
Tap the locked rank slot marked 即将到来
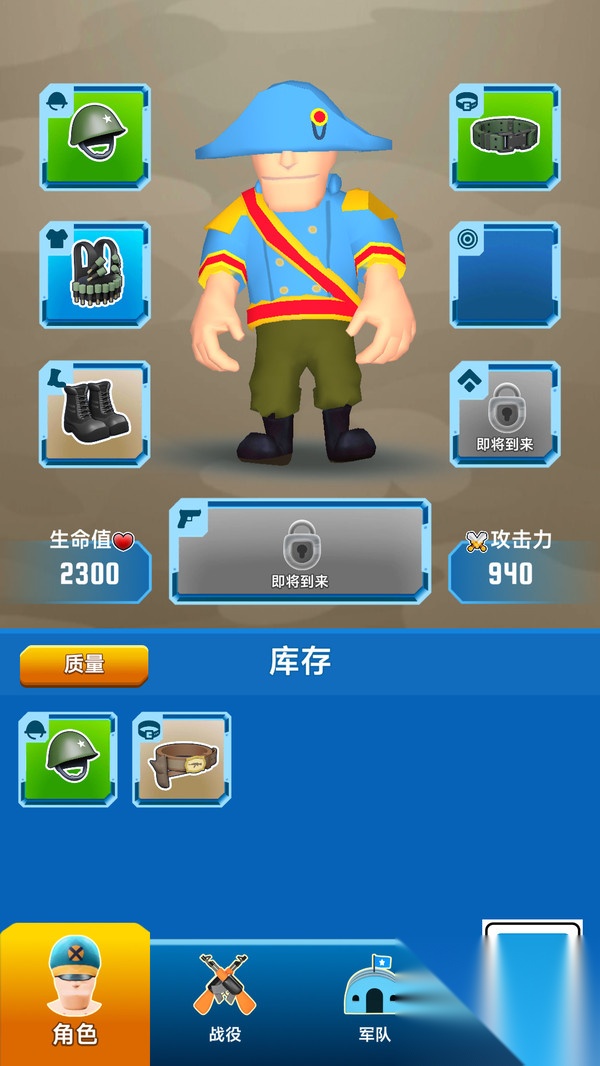(504, 412)
